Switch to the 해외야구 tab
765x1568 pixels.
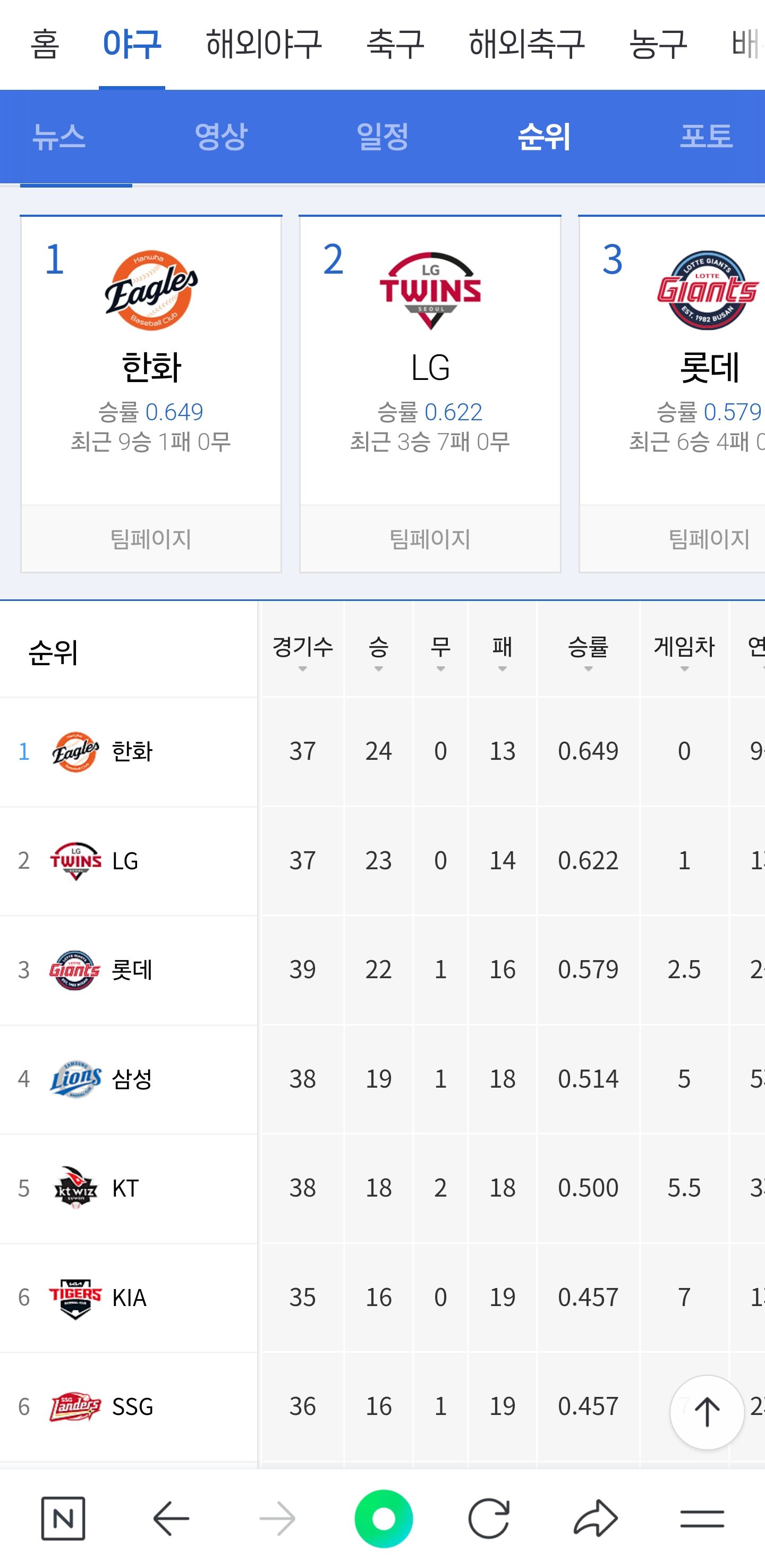pyautogui.click(x=263, y=45)
